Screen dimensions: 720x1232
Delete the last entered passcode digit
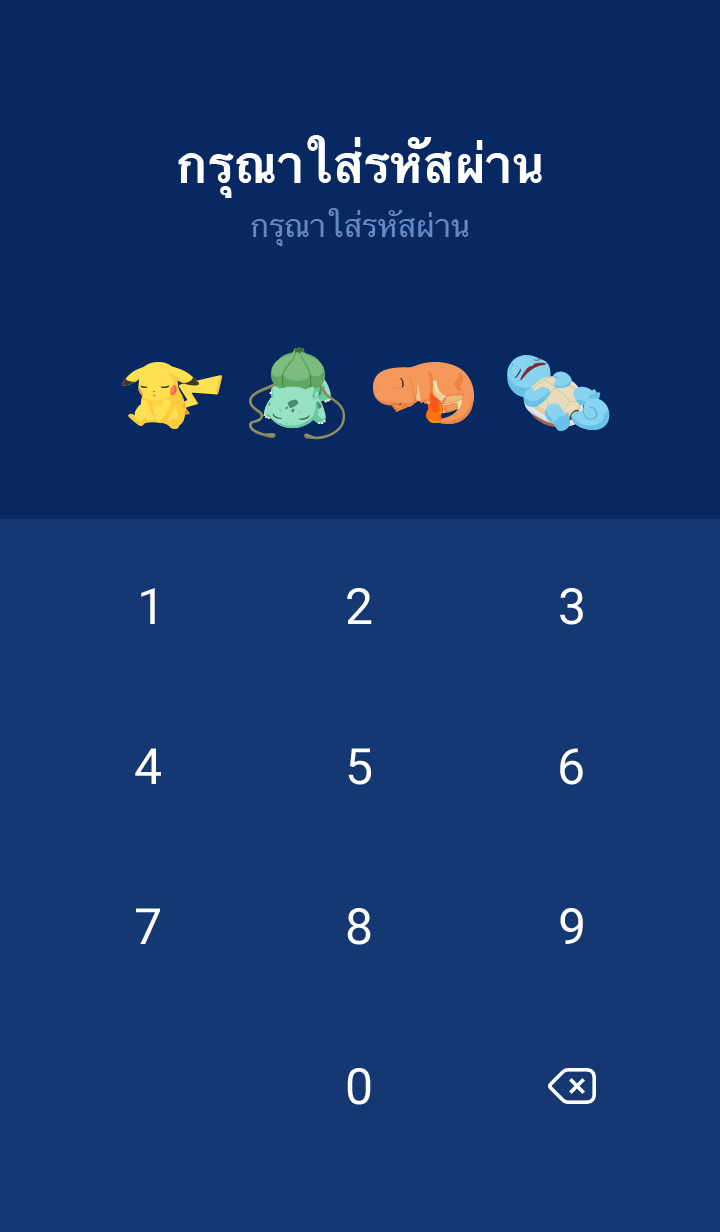[x=572, y=1086]
